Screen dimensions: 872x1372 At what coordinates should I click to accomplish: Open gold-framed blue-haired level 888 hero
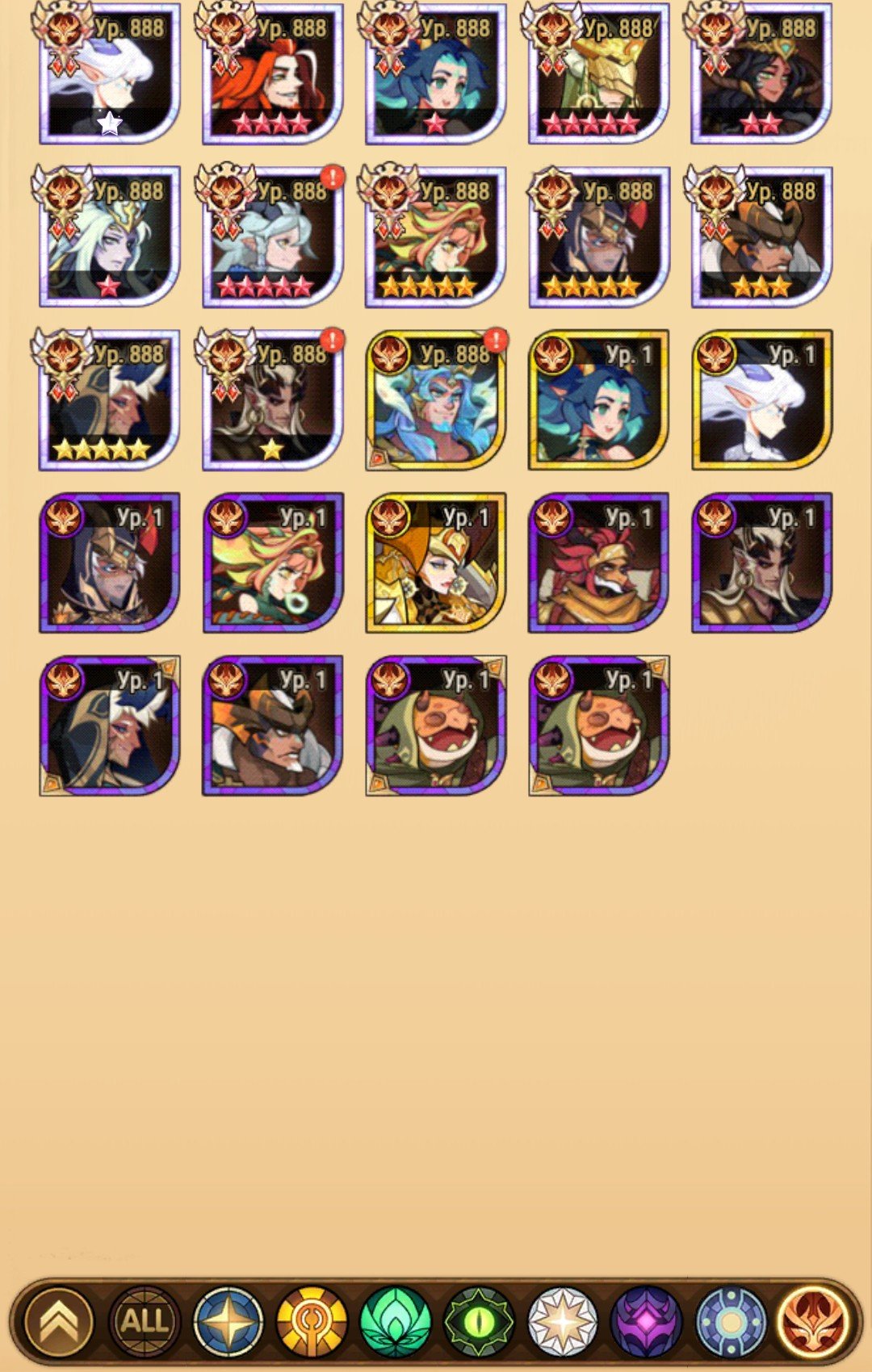436,400
